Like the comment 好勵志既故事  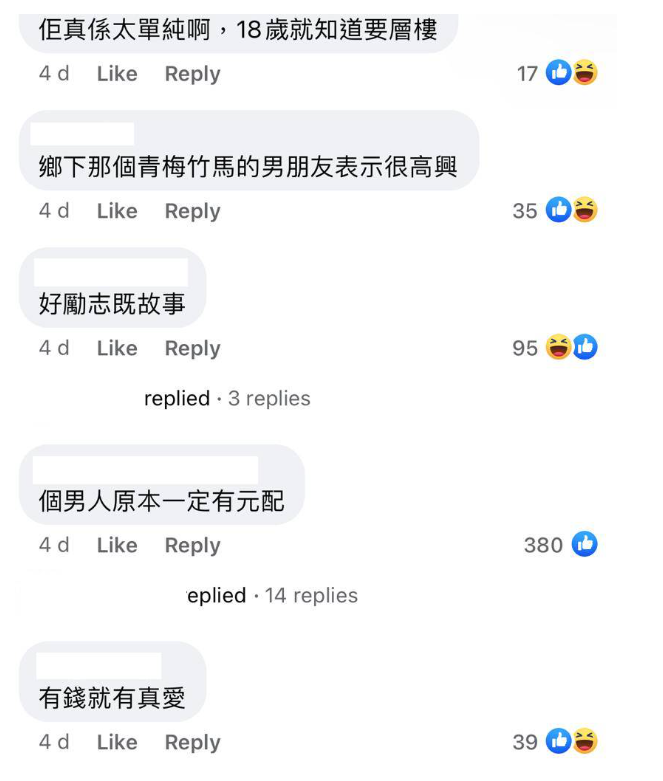pyautogui.click(x=117, y=348)
